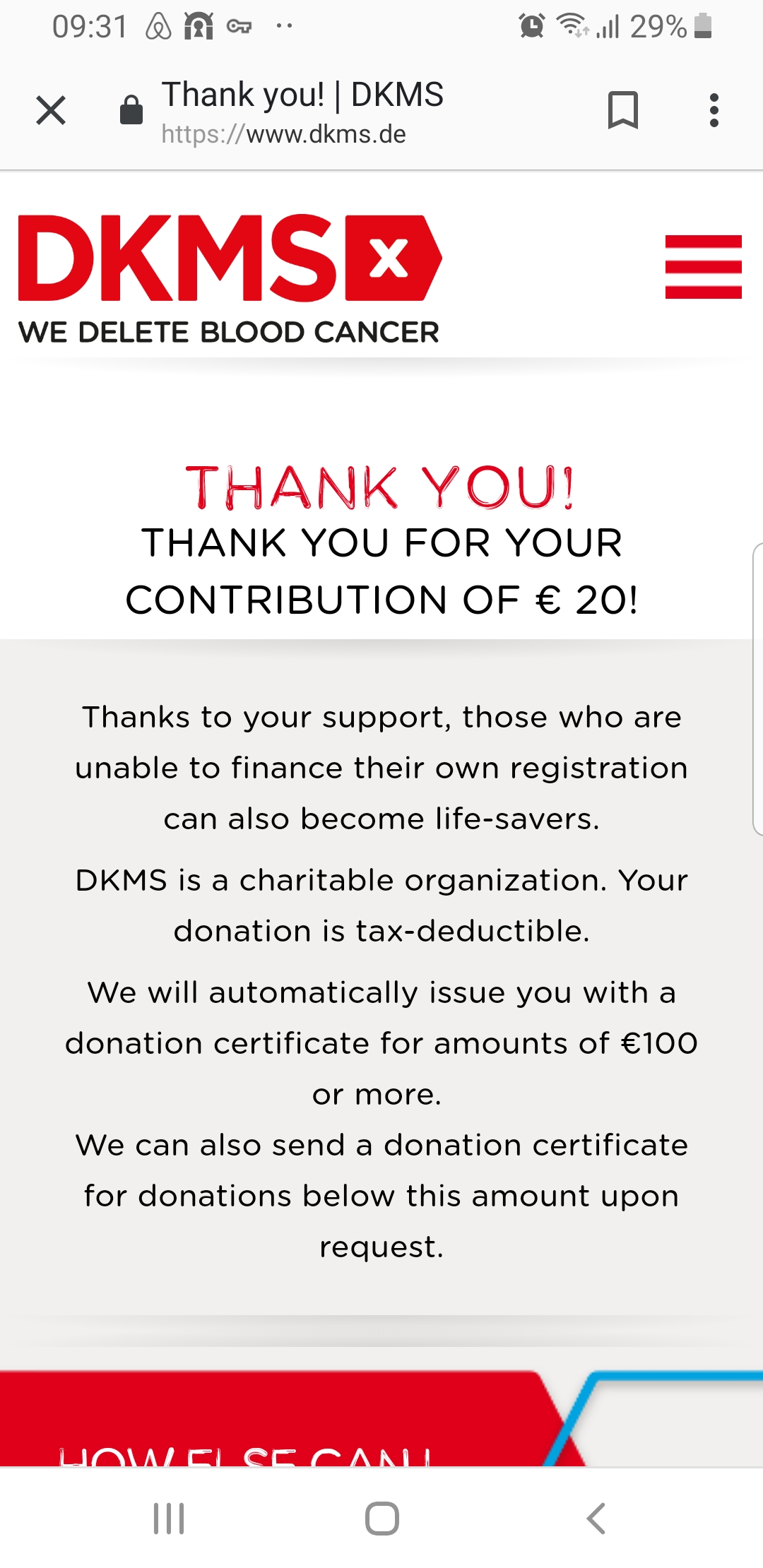Tap the DKMS logo to go home
The image size is (763, 1568).
click(230, 280)
